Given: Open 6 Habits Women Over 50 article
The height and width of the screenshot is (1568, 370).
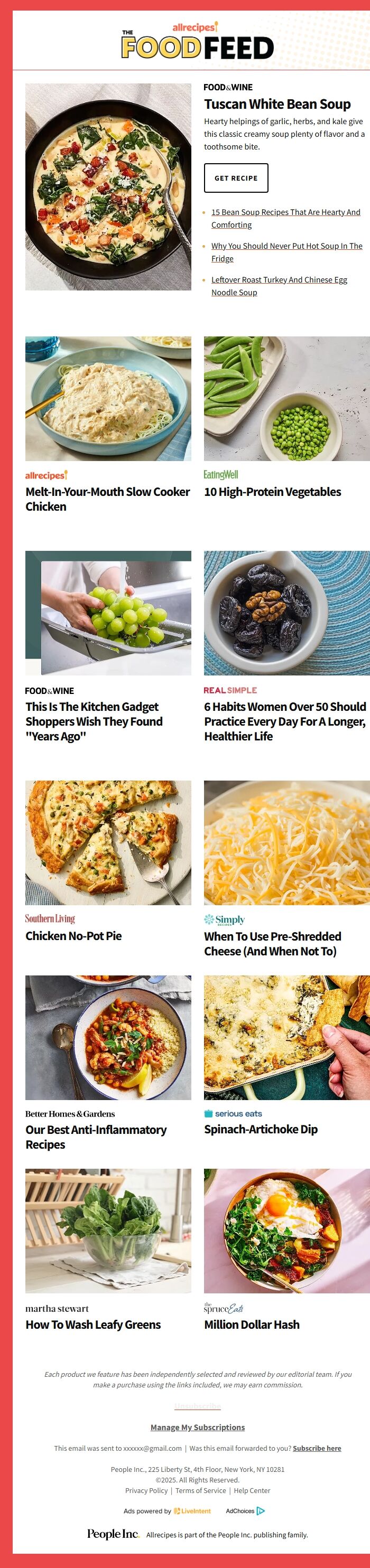Looking at the screenshot, I should click(x=285, y=721).
